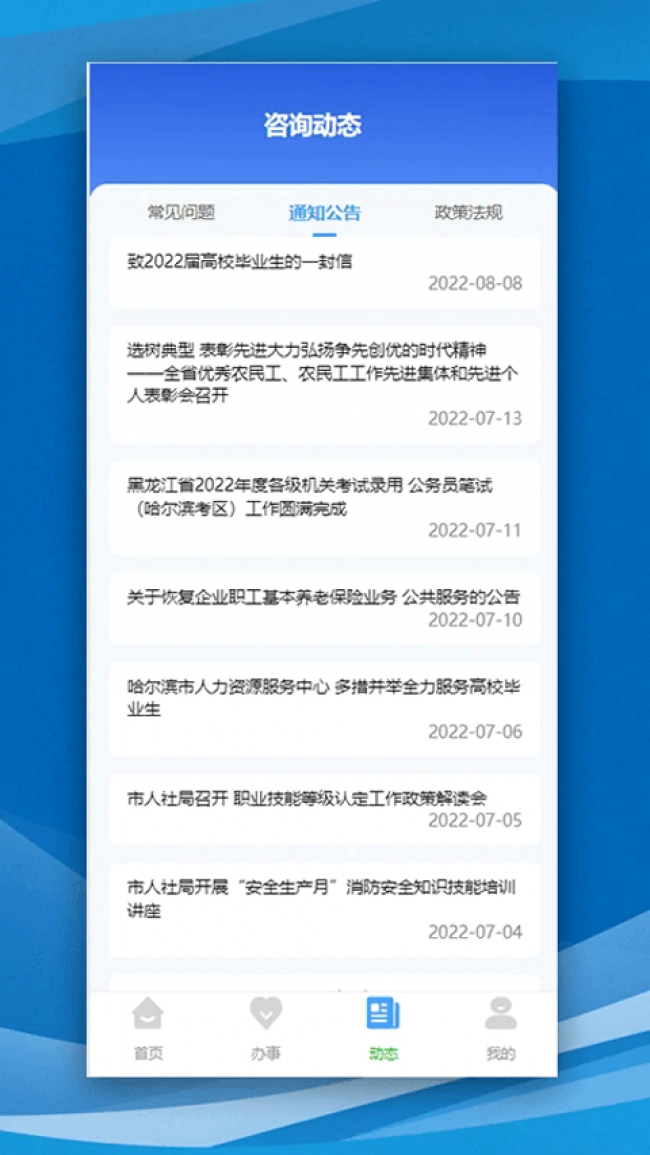Open the 选树典型 表彰先进 notice
The image size is (650, 1155).
tap(324, 383)
